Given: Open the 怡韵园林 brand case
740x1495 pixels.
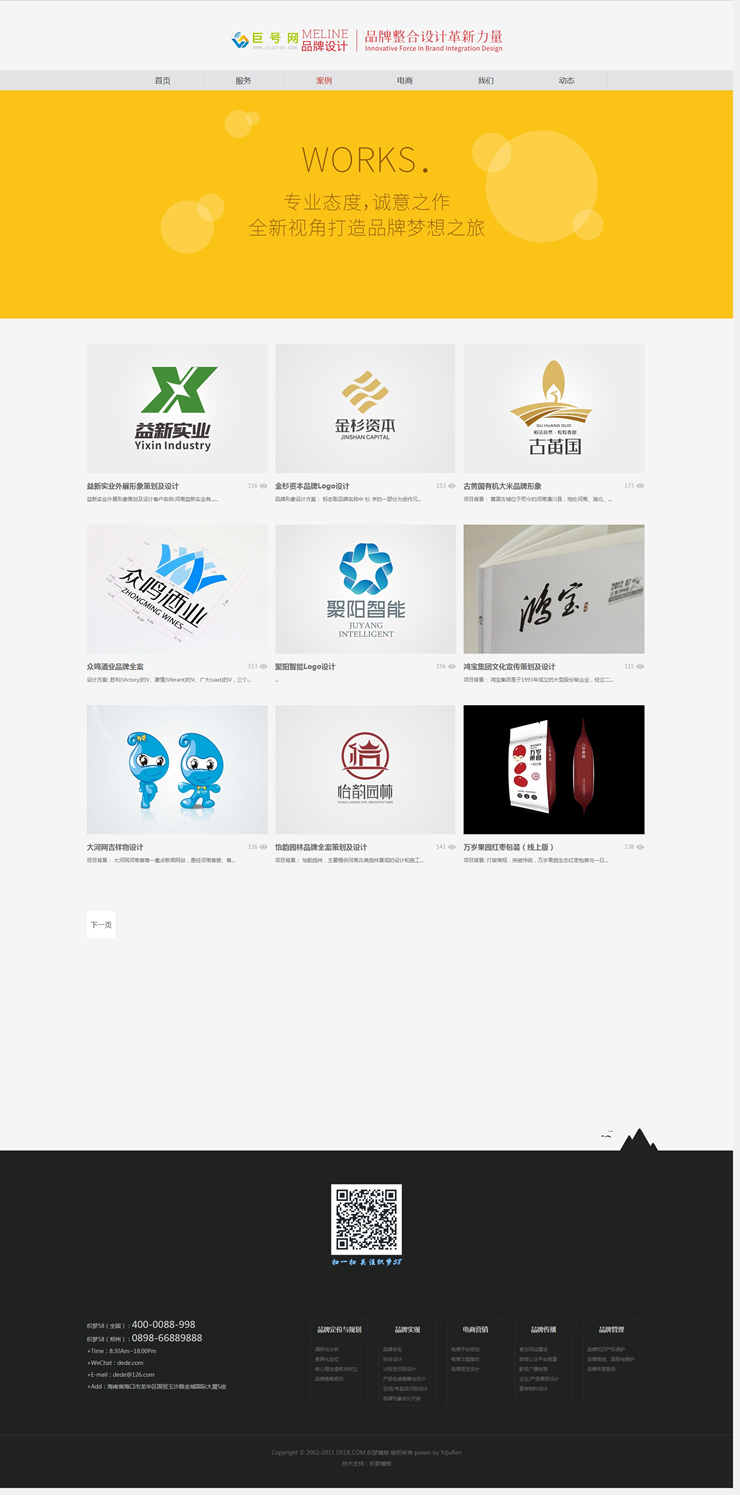Looking at the screenshot, I should pos(365,769).
